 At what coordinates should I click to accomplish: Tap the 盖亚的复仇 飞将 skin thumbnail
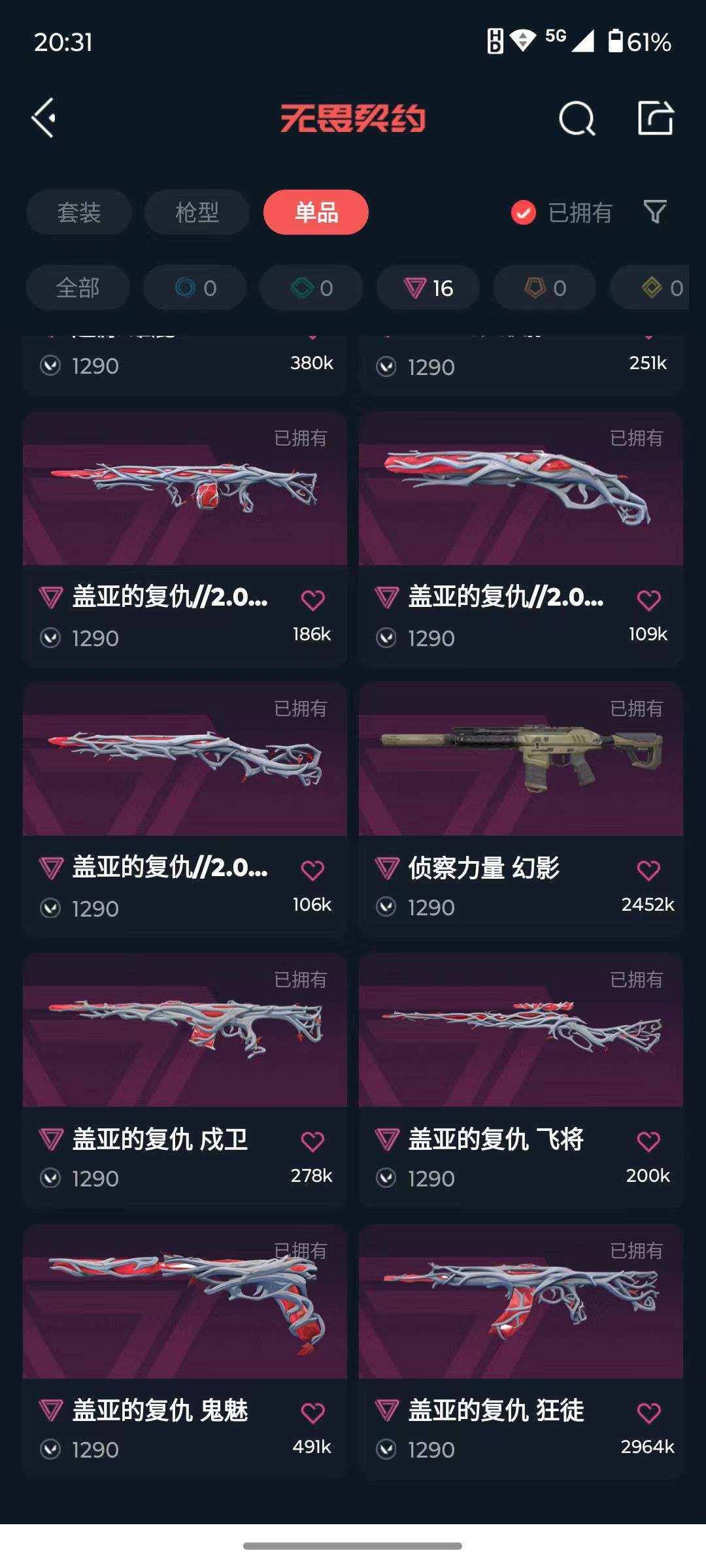[x=520, y=1032]
